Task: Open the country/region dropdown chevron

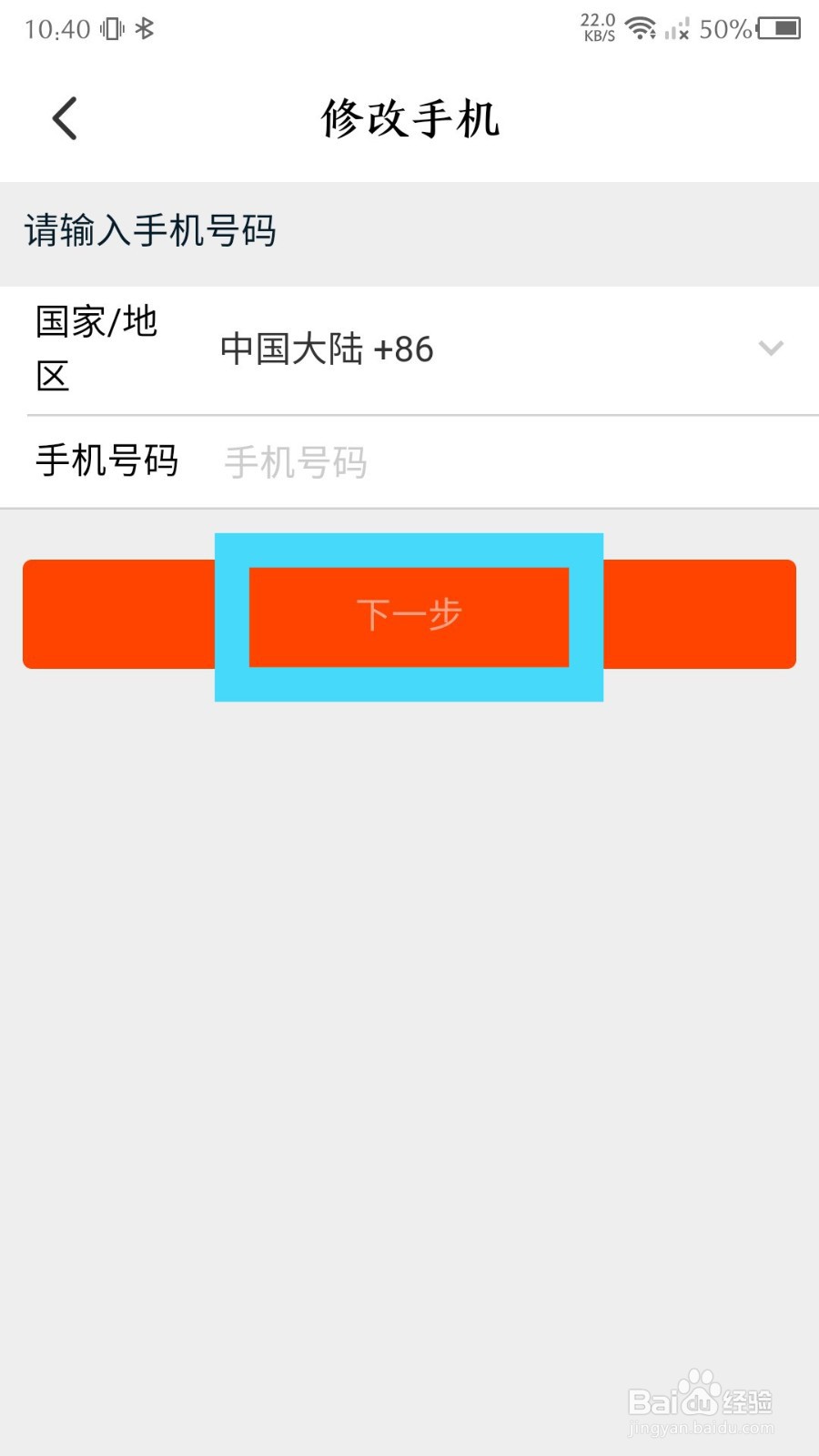Action: pyautogui.click(x=769, y=349)
